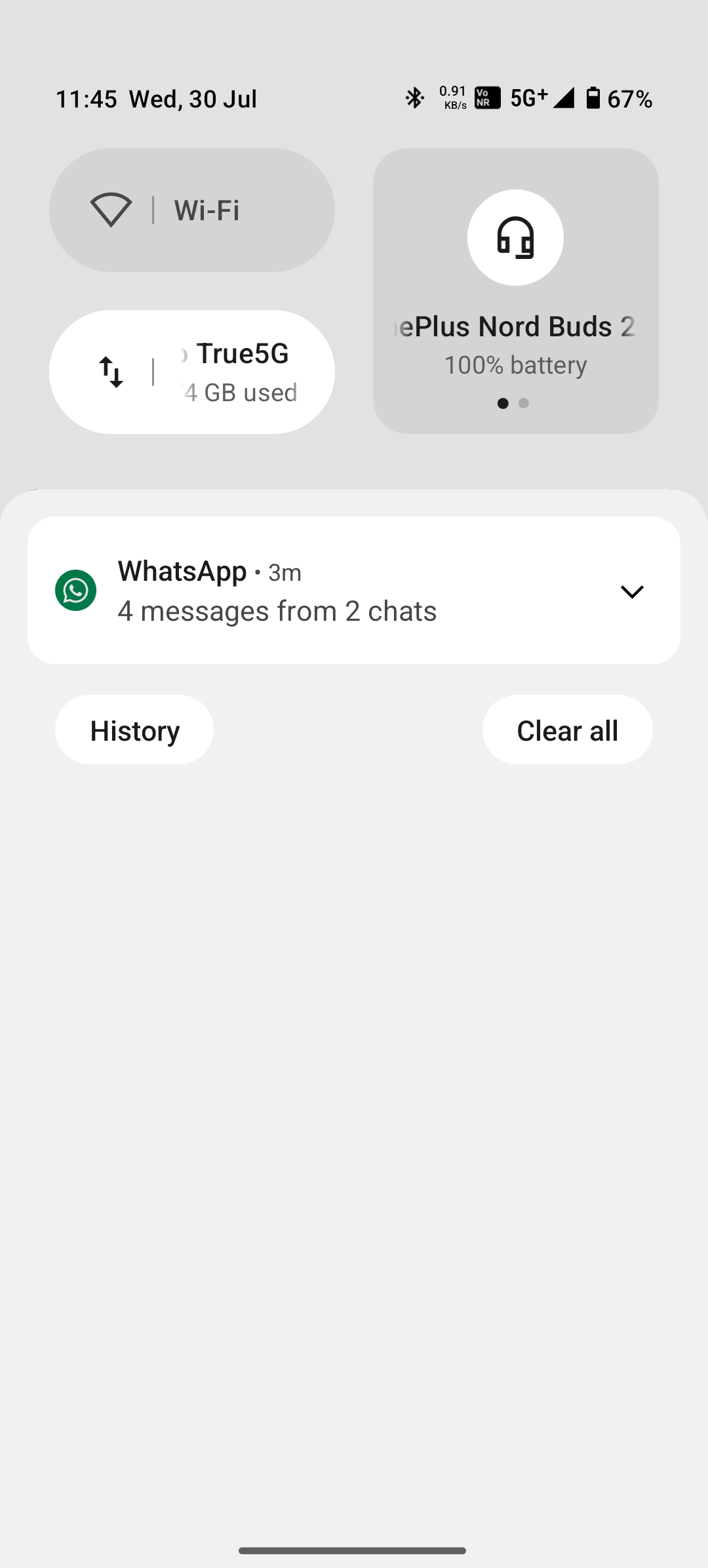The image size is (708, 1568).
Task: Toggle the True5G mobile data tile
Action: (111, 372)
